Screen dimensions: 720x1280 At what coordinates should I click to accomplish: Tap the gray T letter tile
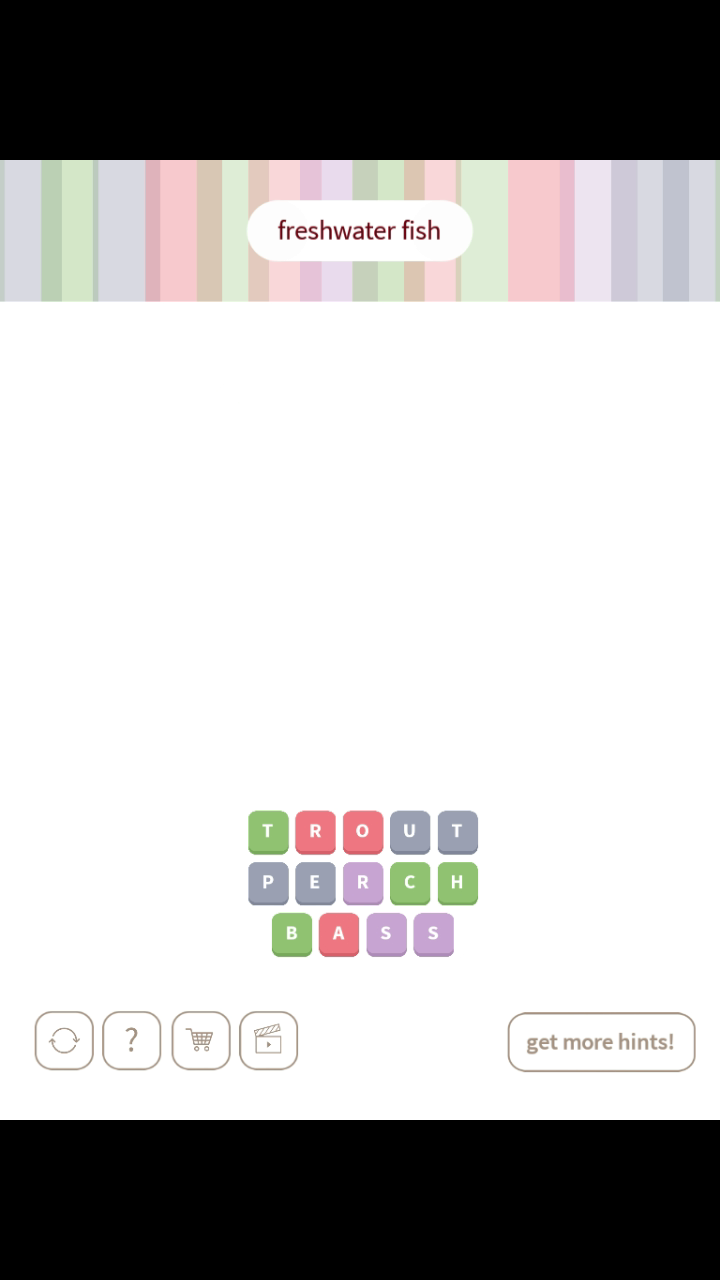[x=457, y=831]
